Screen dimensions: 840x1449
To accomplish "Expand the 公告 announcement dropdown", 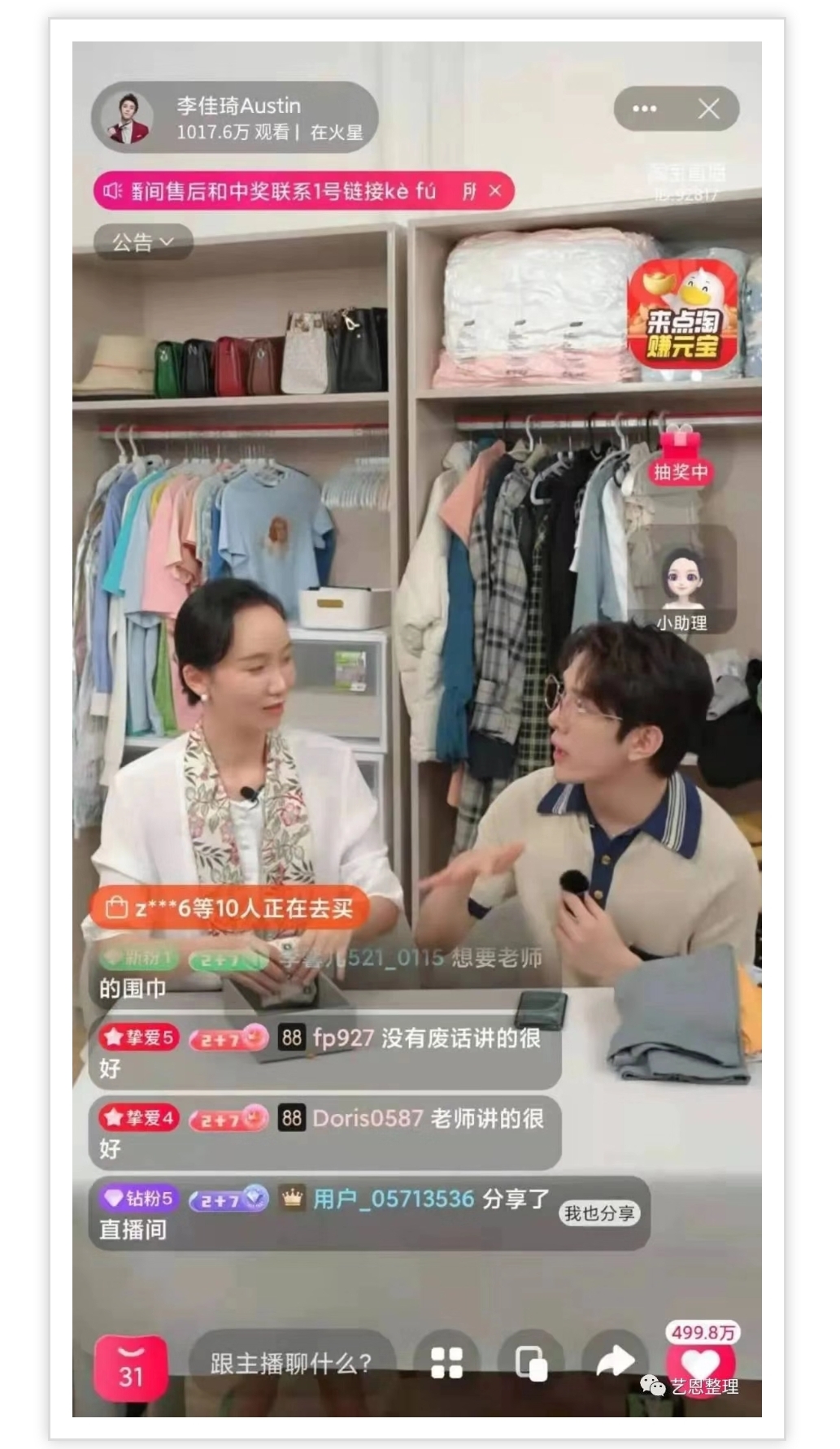I will [x=143, y=242].
